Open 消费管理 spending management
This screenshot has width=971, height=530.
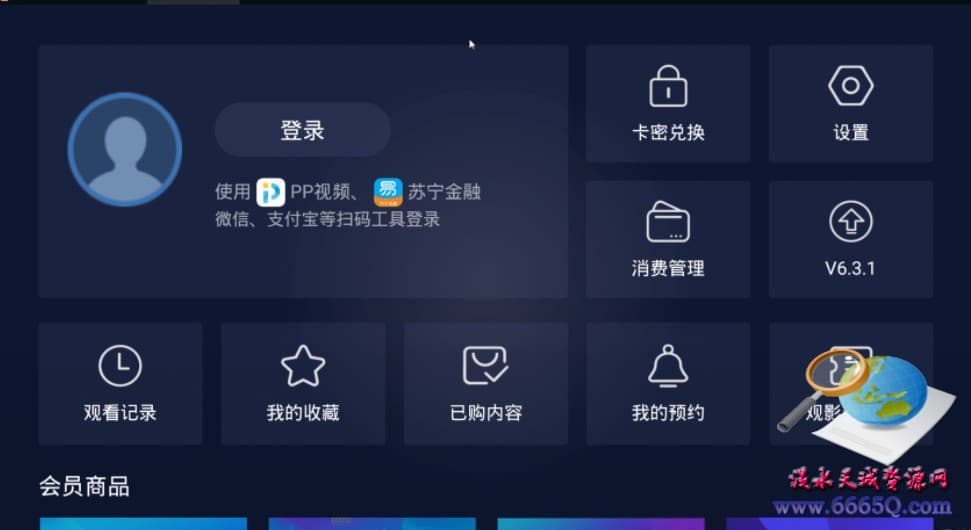[x=668, y=240]
